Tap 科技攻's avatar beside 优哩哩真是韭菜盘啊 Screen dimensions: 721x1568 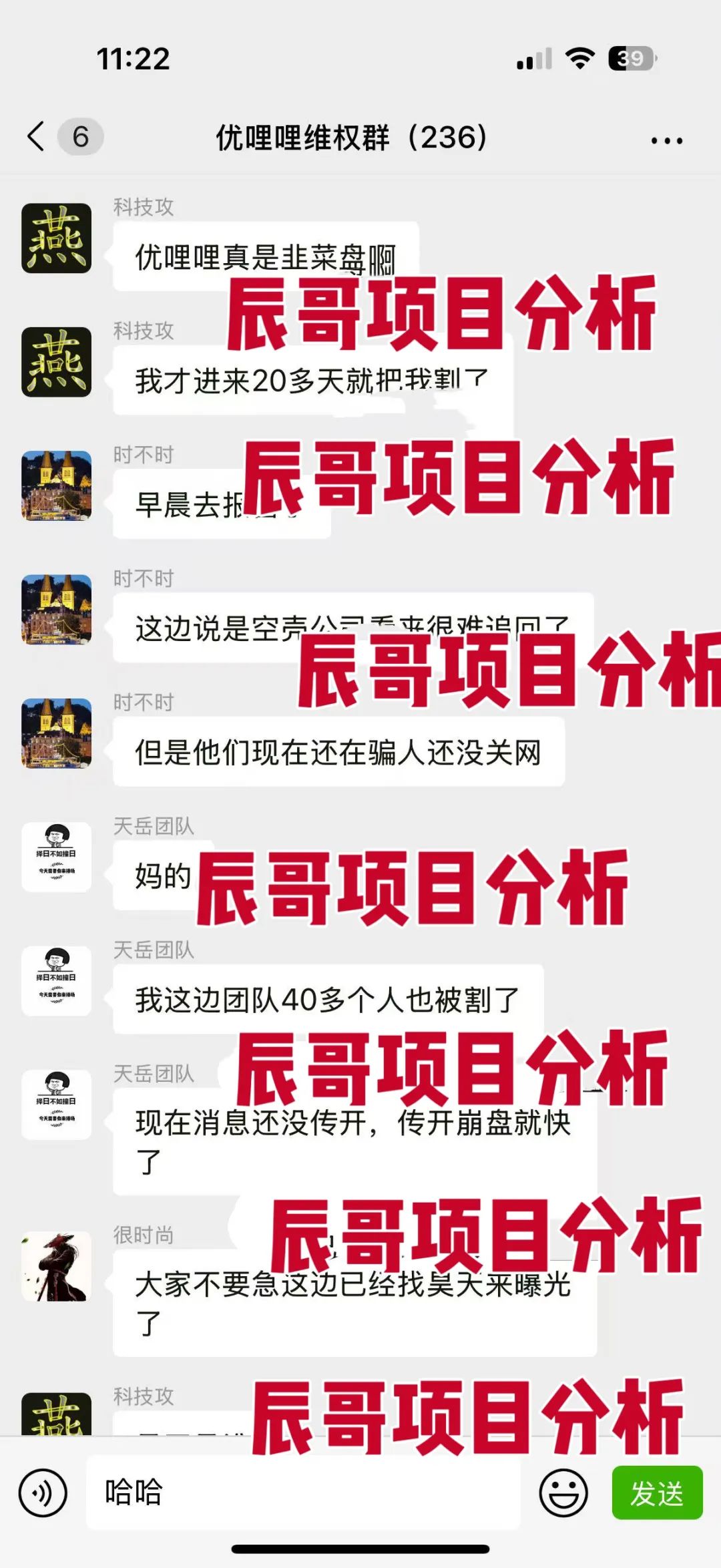coord(57,238)
